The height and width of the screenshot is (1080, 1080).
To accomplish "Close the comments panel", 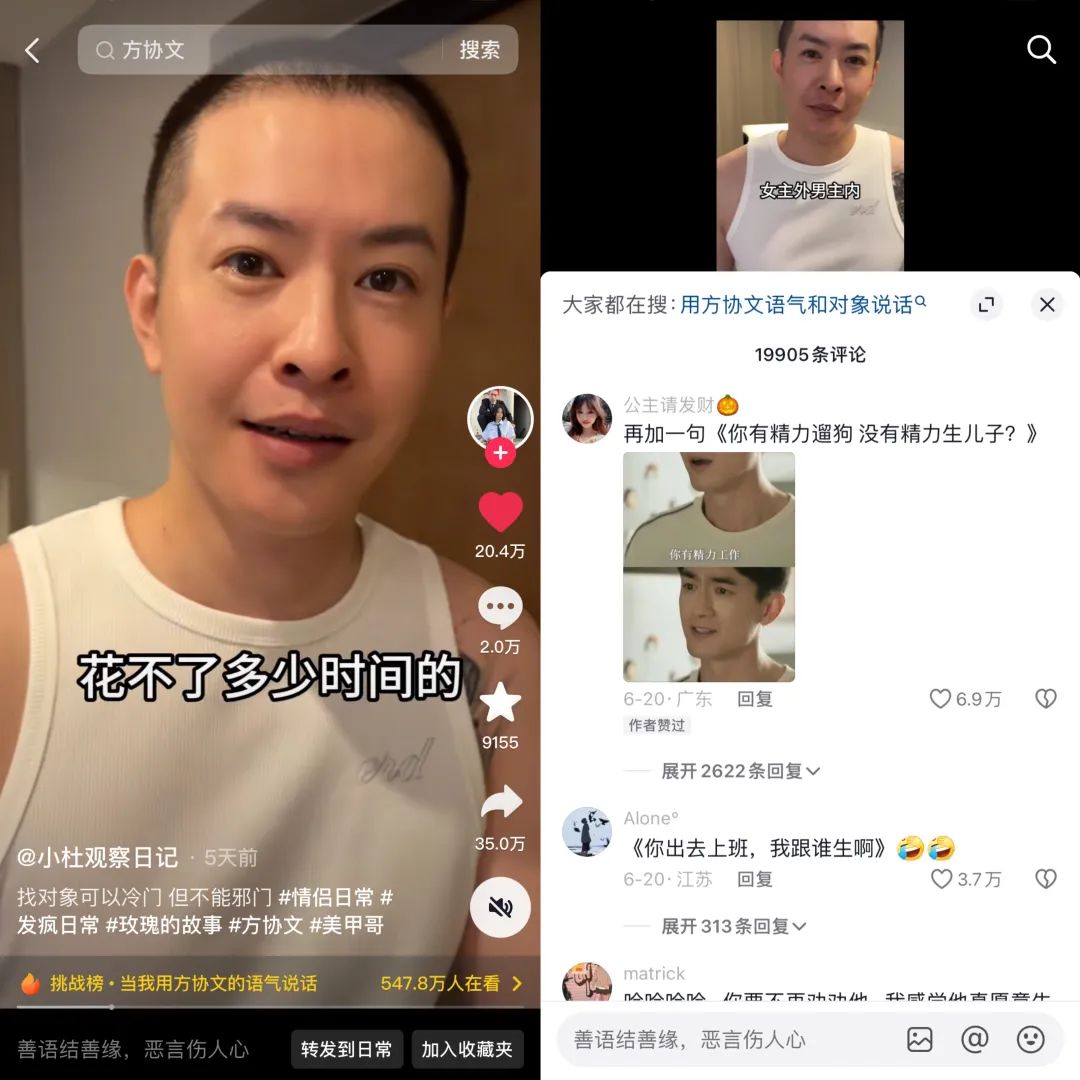I will [1047, 305].
